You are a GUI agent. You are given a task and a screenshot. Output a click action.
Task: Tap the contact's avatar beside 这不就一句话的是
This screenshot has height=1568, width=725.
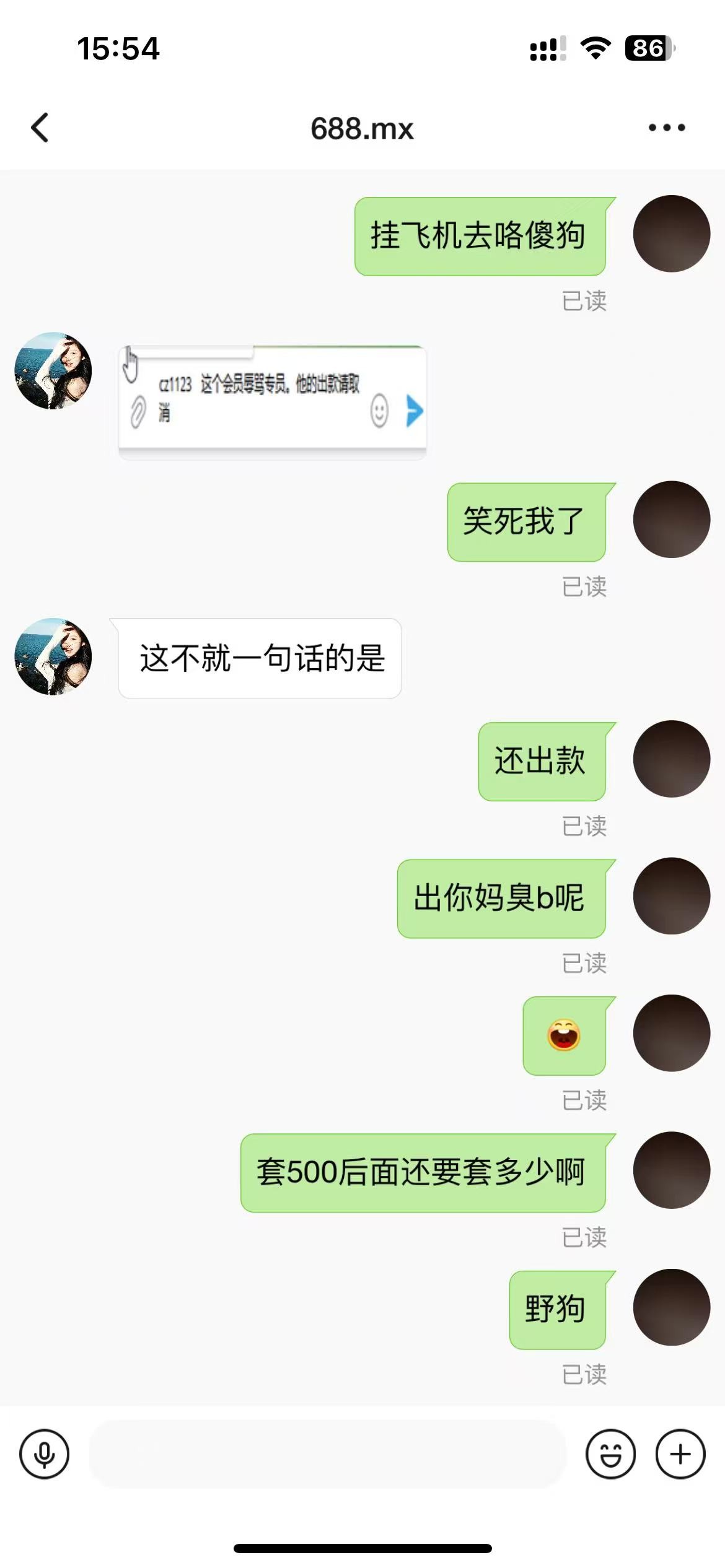click(55, 658)
